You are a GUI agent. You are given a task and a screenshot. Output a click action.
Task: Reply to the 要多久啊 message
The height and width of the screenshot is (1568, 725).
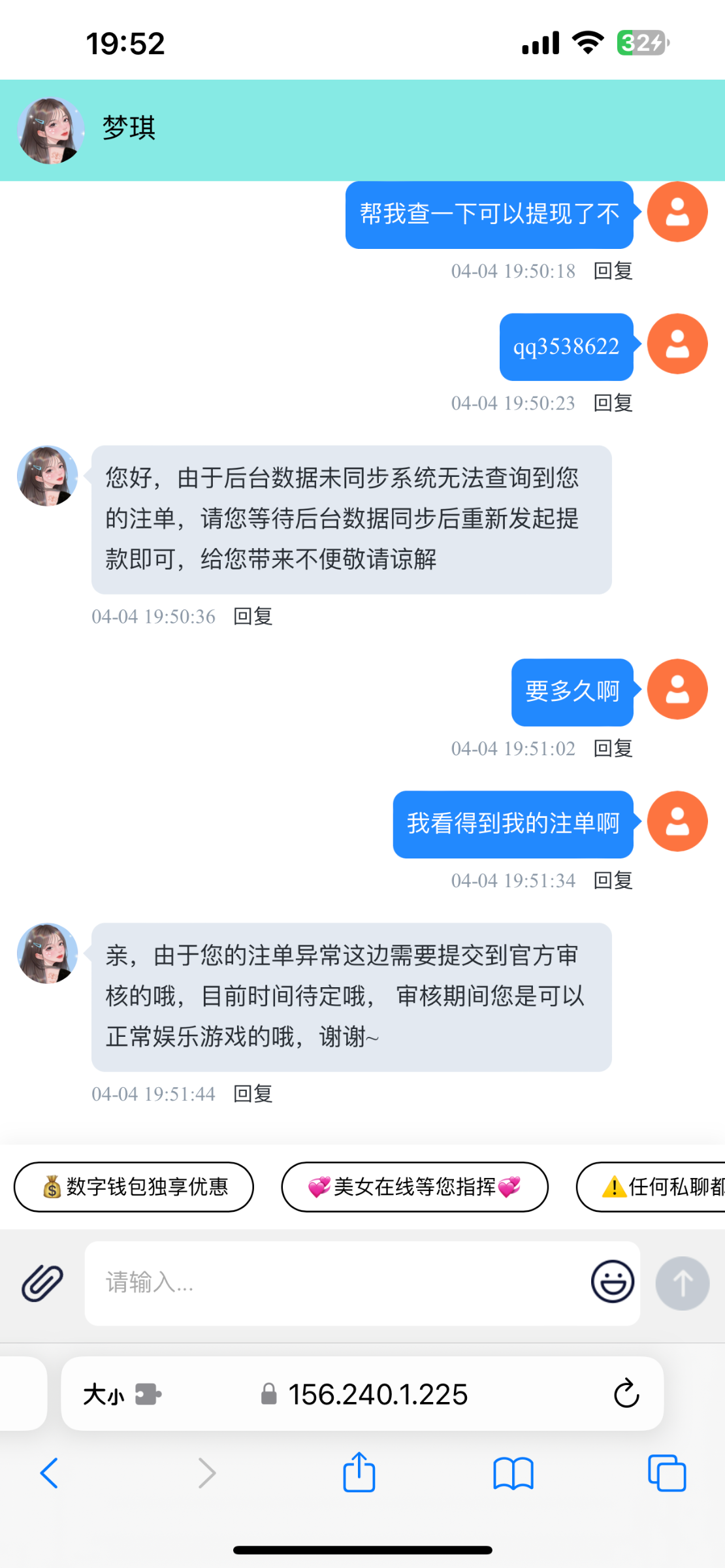[613, 748]
